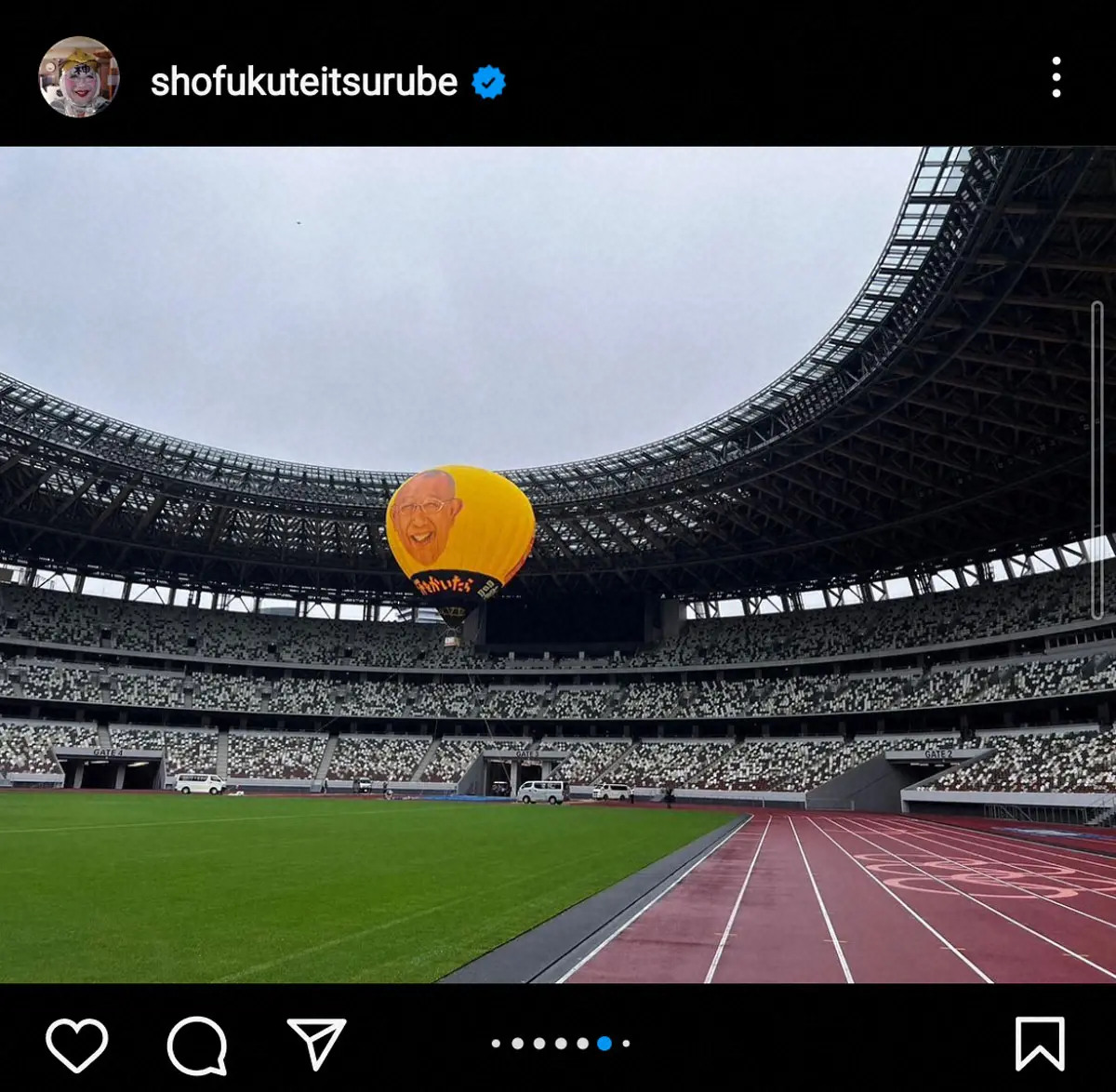The image size is (1116, 1092).
Task: Open the shofukuteitsurube username link
Action: [x=303, y=83]
